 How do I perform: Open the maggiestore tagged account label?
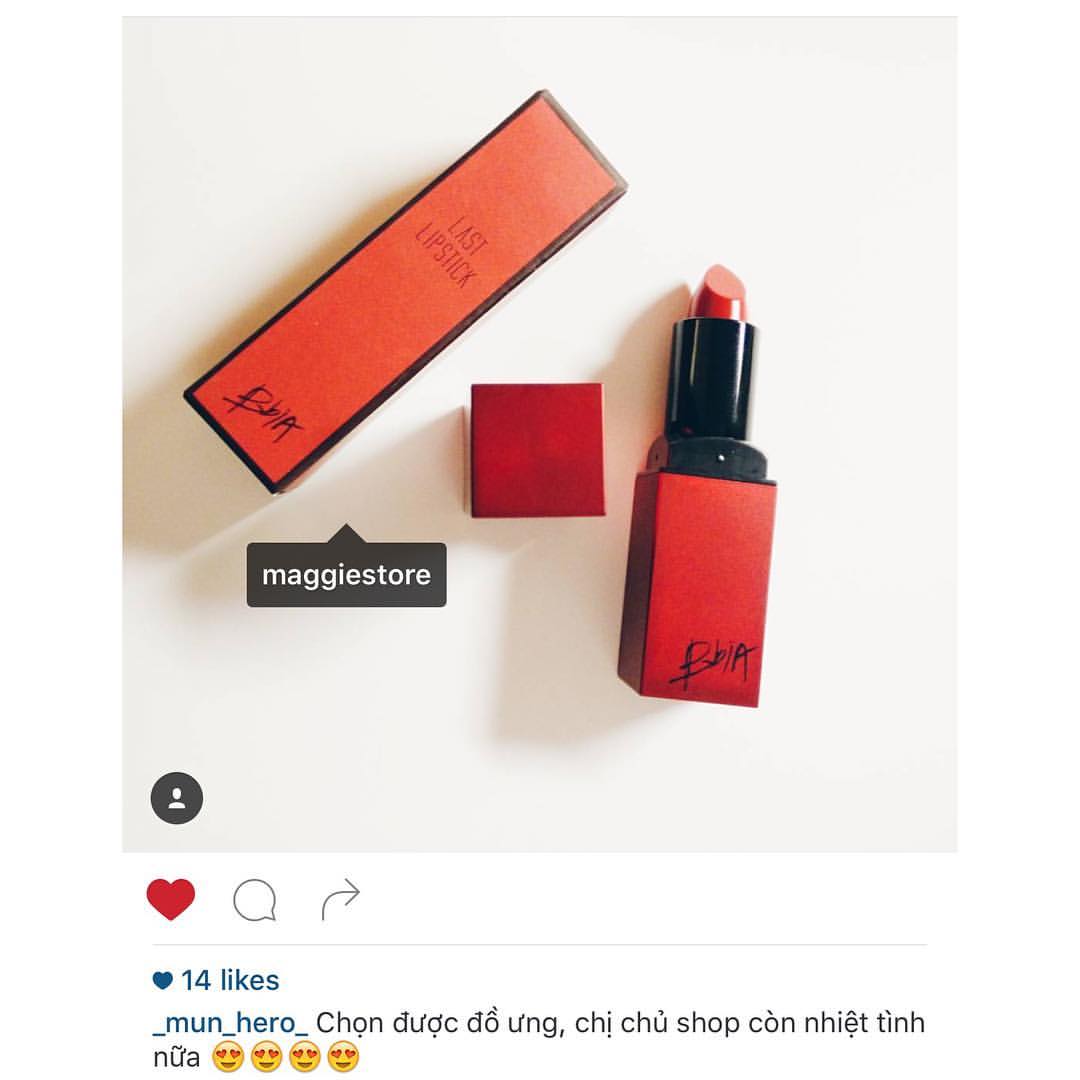346,575
